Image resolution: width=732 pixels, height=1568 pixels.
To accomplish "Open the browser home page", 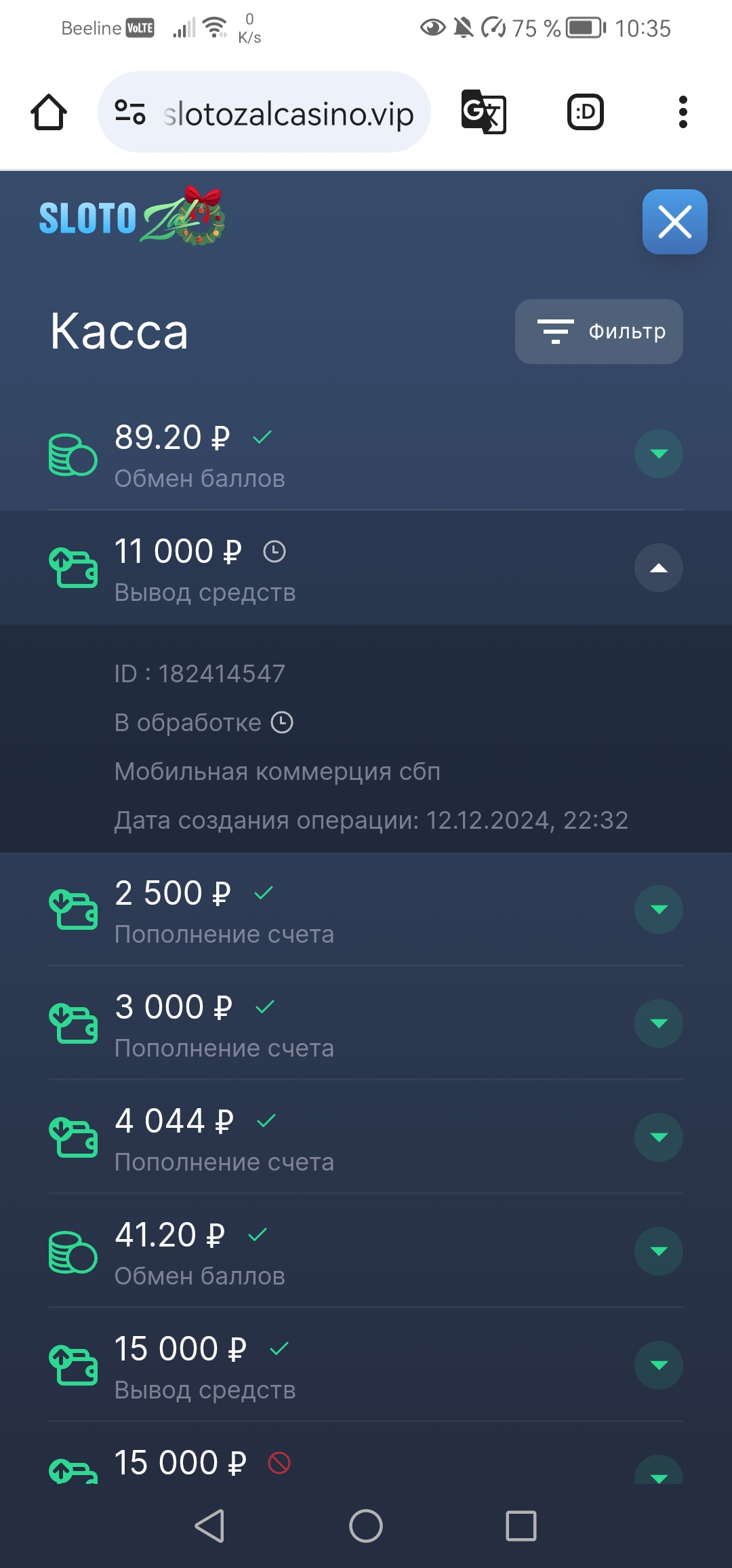I will (49, 112).
